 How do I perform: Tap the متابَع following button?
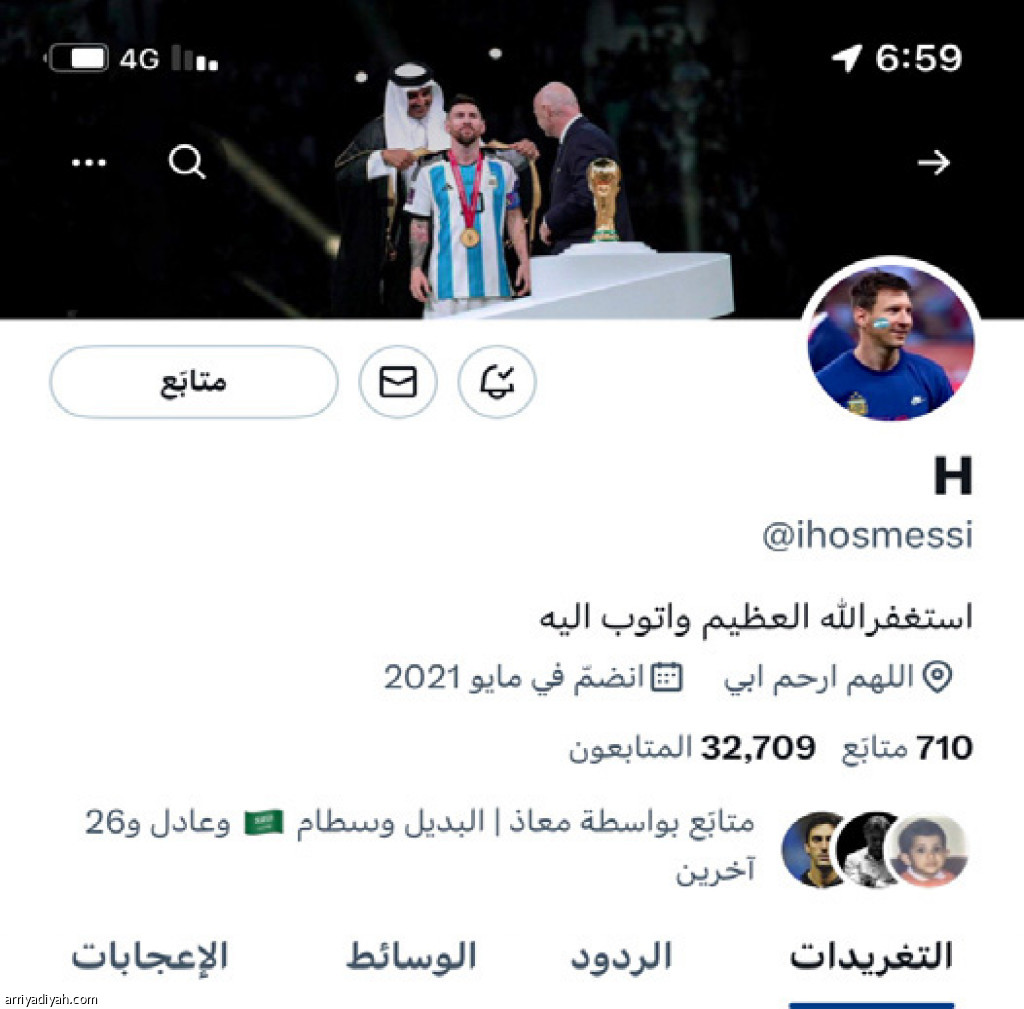click(x=194, y=382)
